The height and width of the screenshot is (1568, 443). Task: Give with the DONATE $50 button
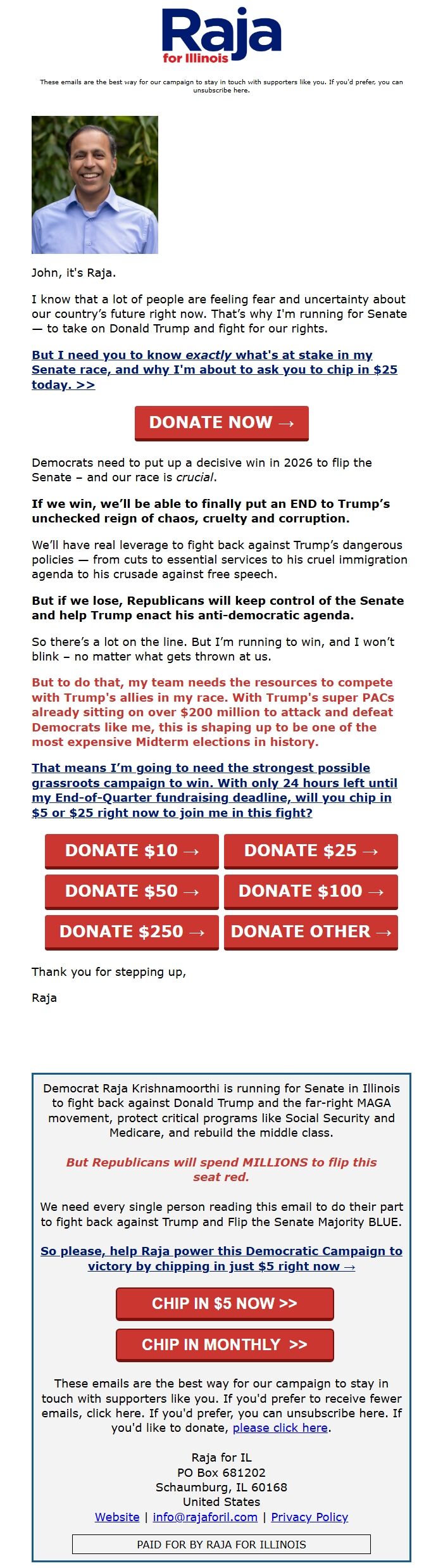pos(132,891)
